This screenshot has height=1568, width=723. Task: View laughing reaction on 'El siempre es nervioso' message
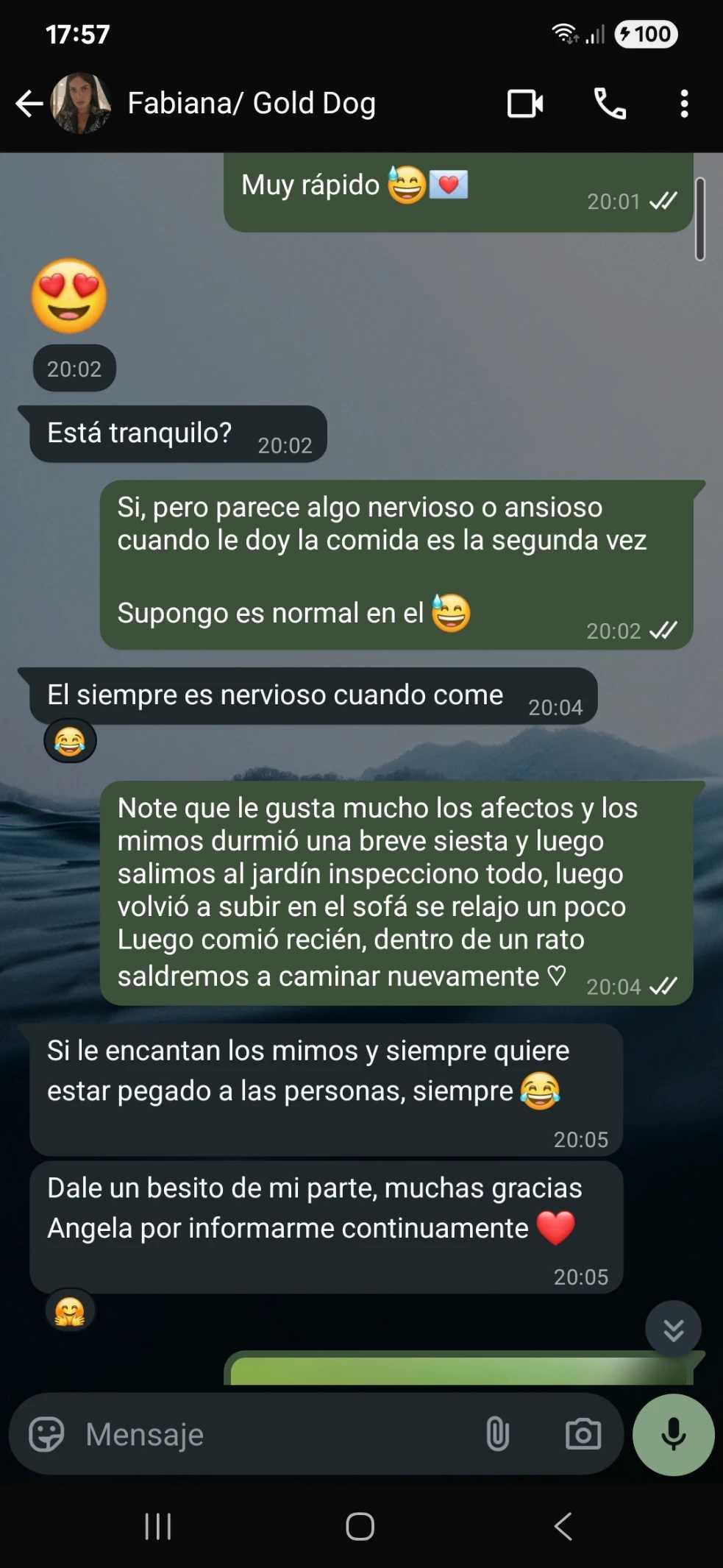[70, 742]
